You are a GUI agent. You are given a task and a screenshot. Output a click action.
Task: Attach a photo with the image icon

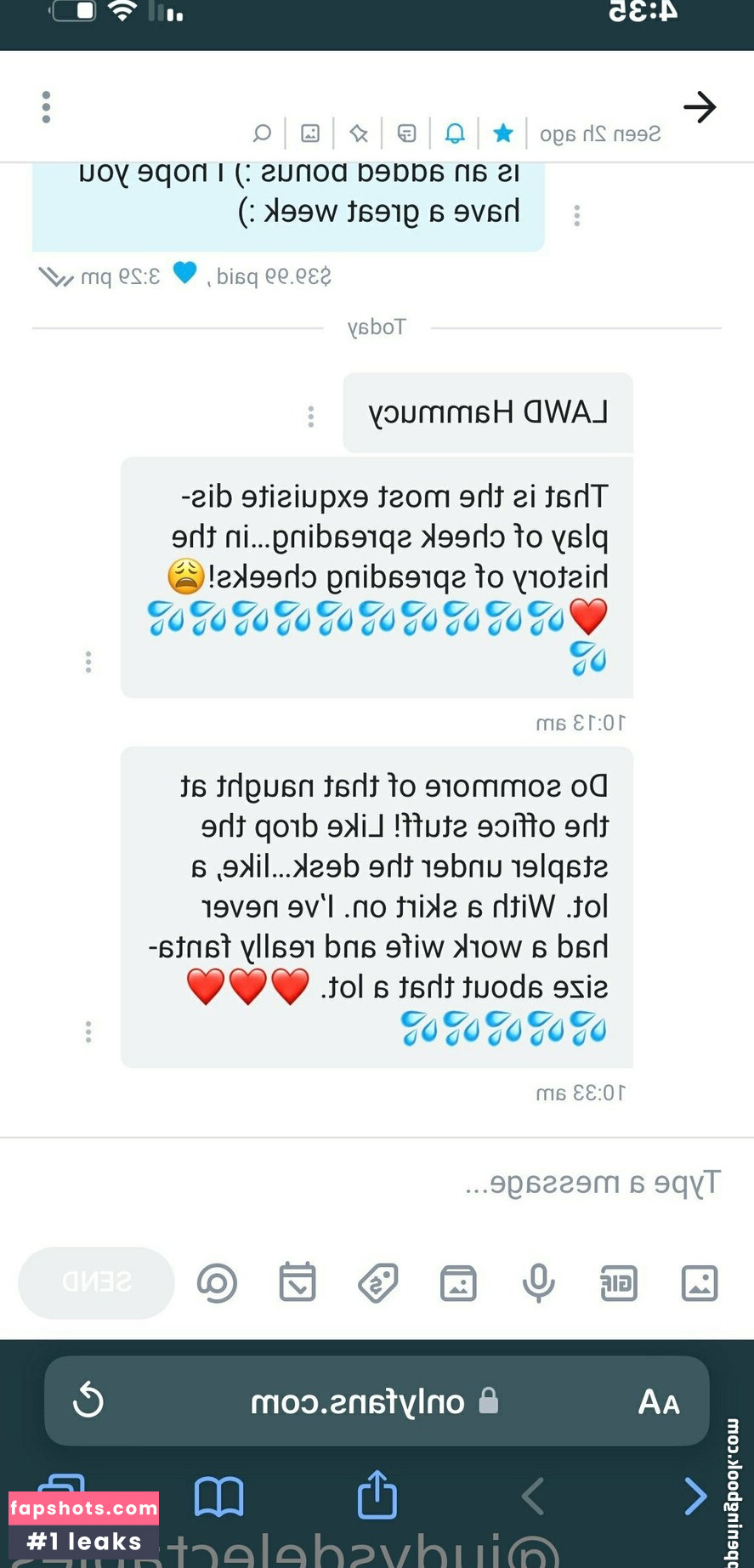(699, 1283)
